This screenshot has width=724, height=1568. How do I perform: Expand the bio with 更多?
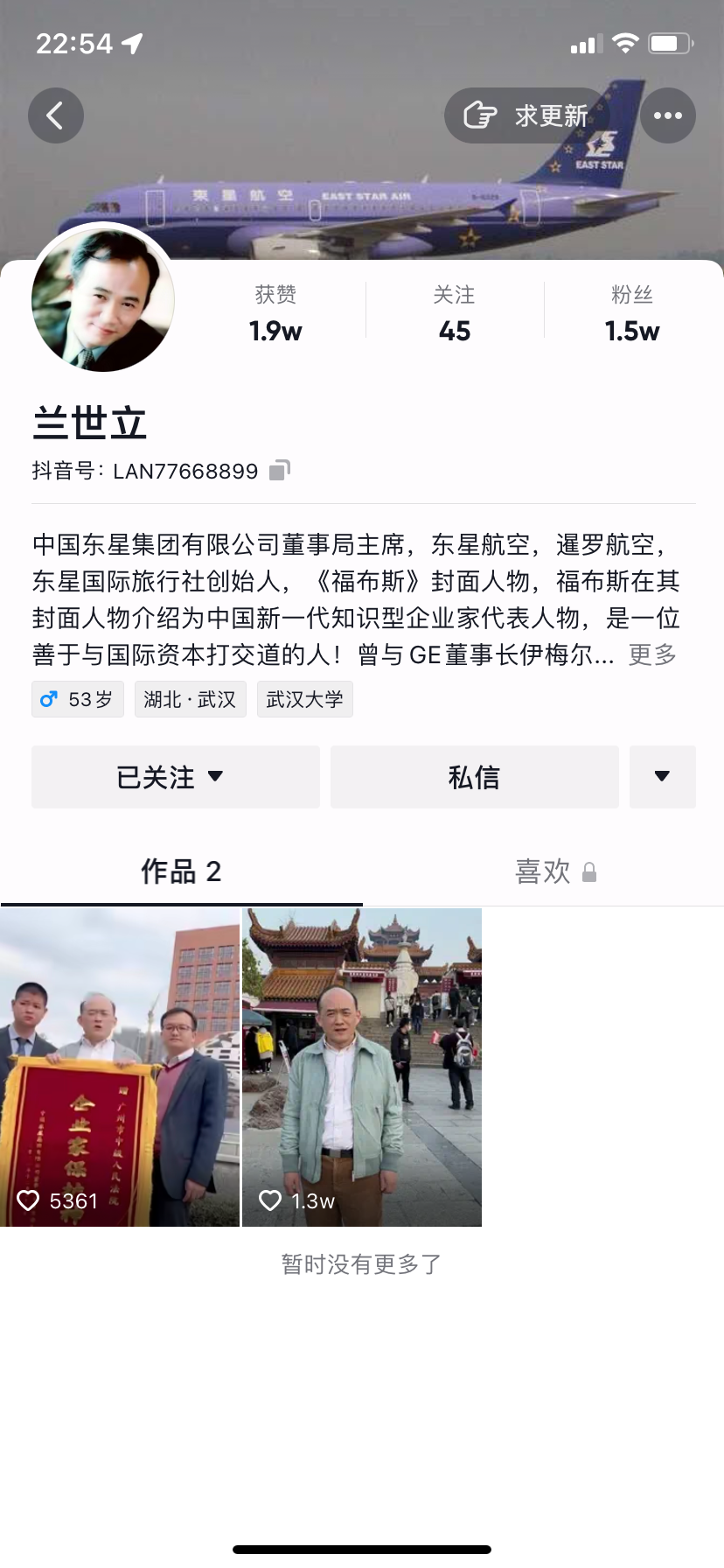coord(652,654)
